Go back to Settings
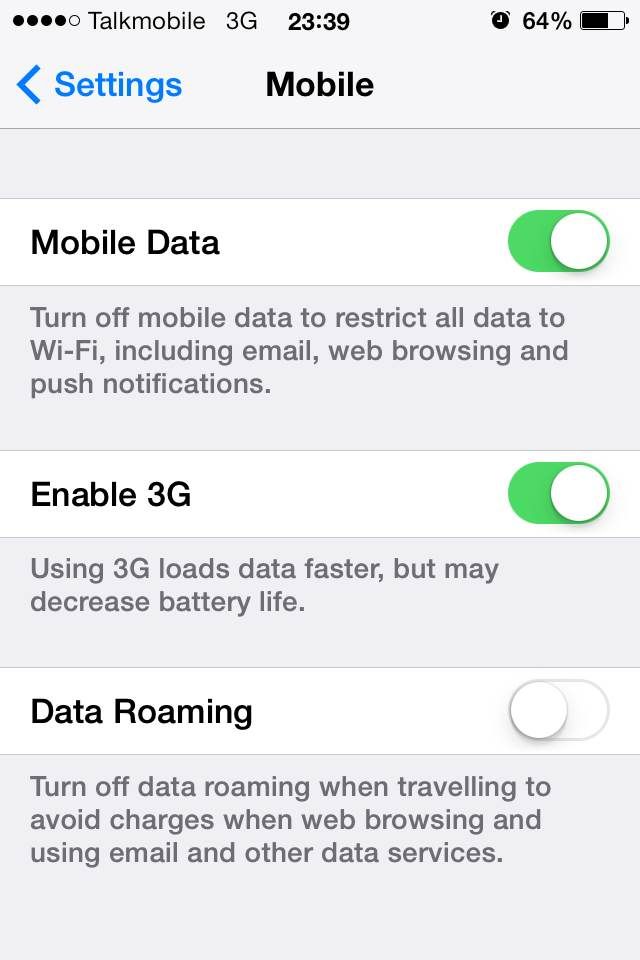This screenshot has width=640, height=960. (99, 85)
